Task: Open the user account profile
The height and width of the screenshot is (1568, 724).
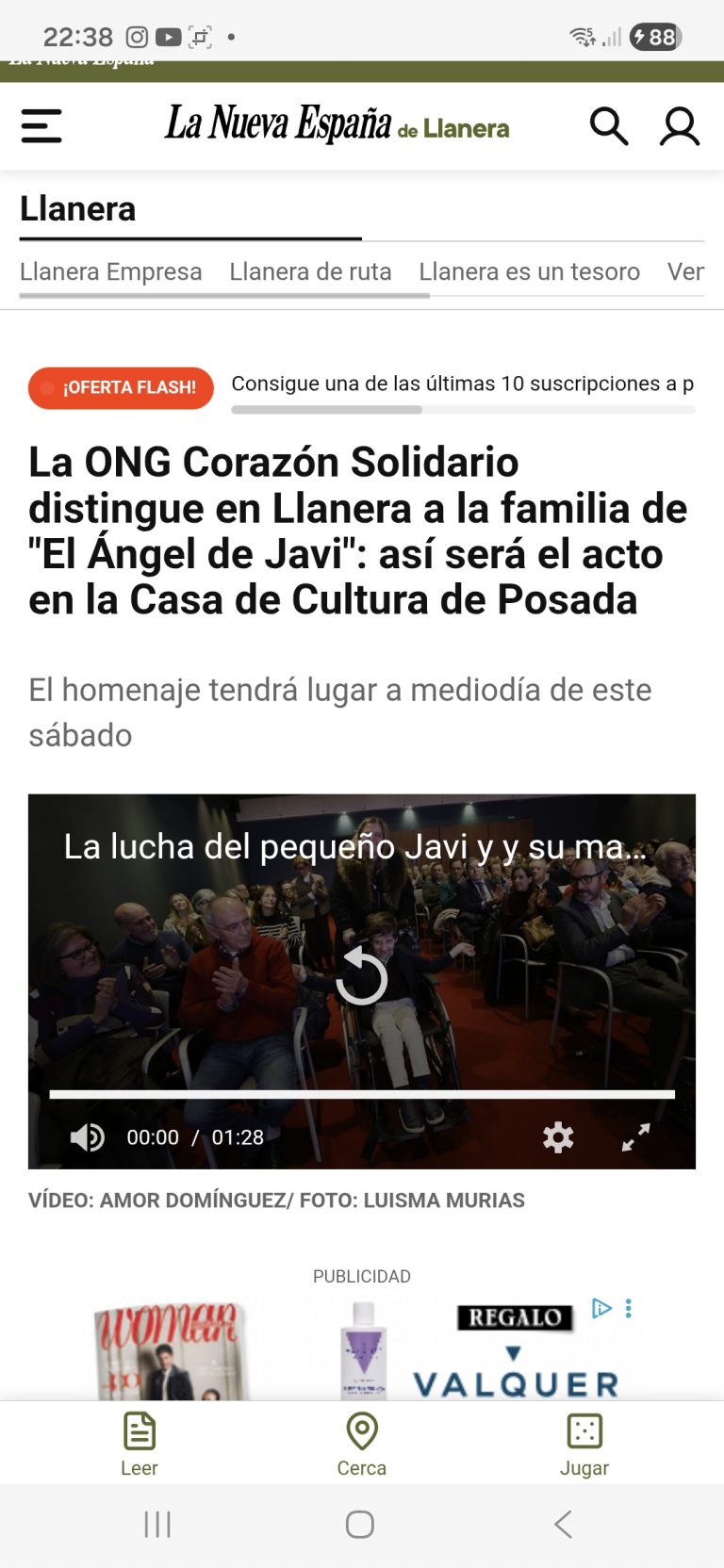Action: pyautogui.click(x=679, y=126)
